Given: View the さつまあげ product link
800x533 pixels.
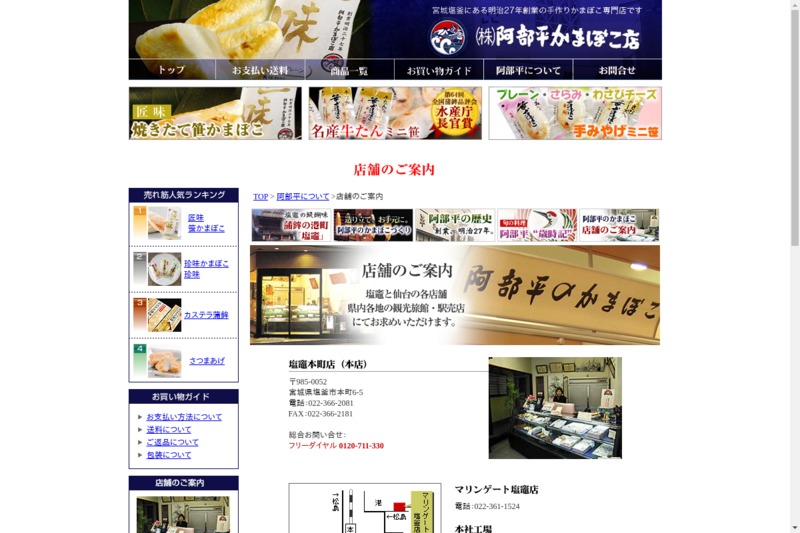Looking at the screenshot, I should (207, 361).
